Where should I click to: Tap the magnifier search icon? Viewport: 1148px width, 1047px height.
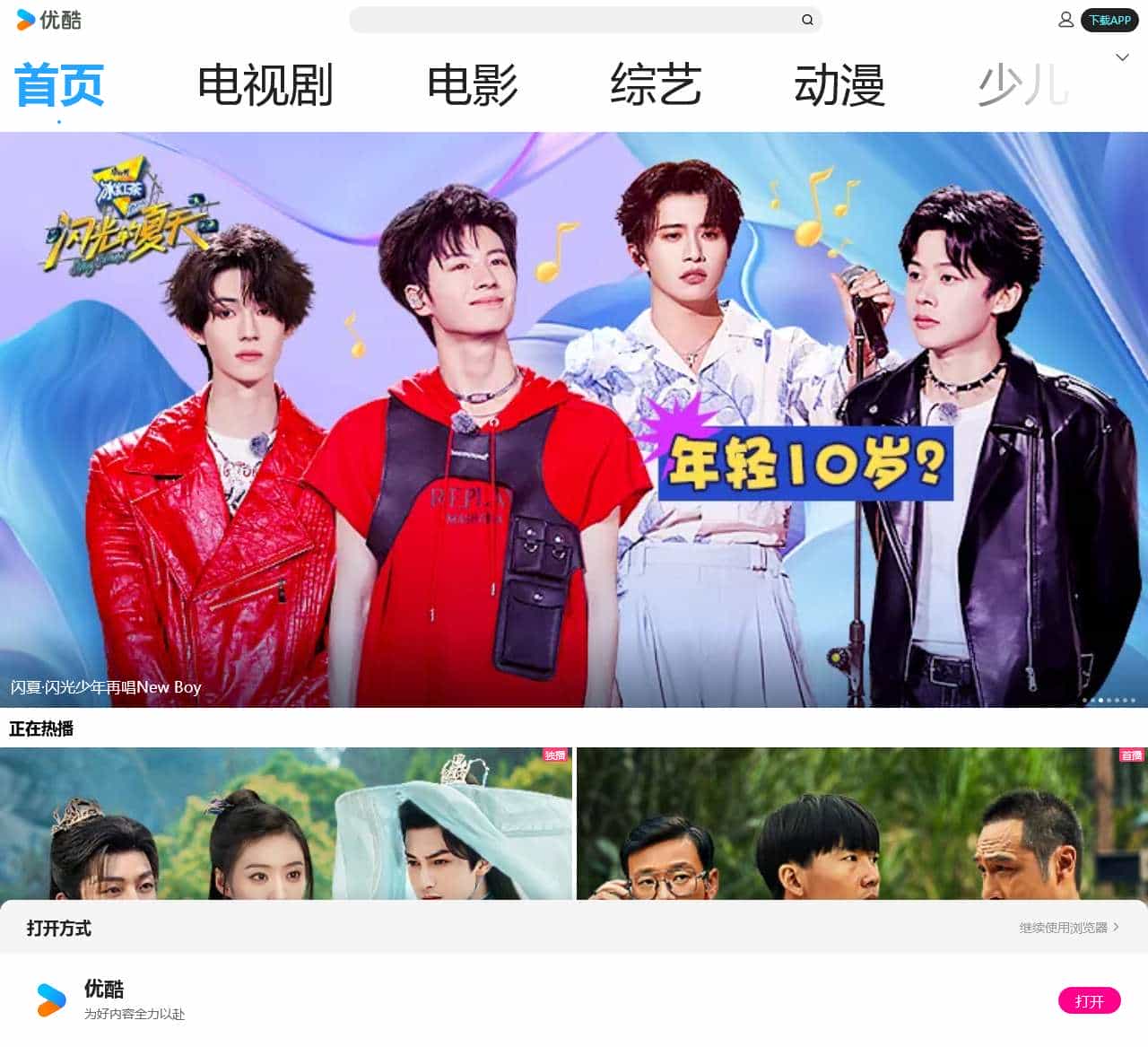pyautogui.click(x=807, y=20)
